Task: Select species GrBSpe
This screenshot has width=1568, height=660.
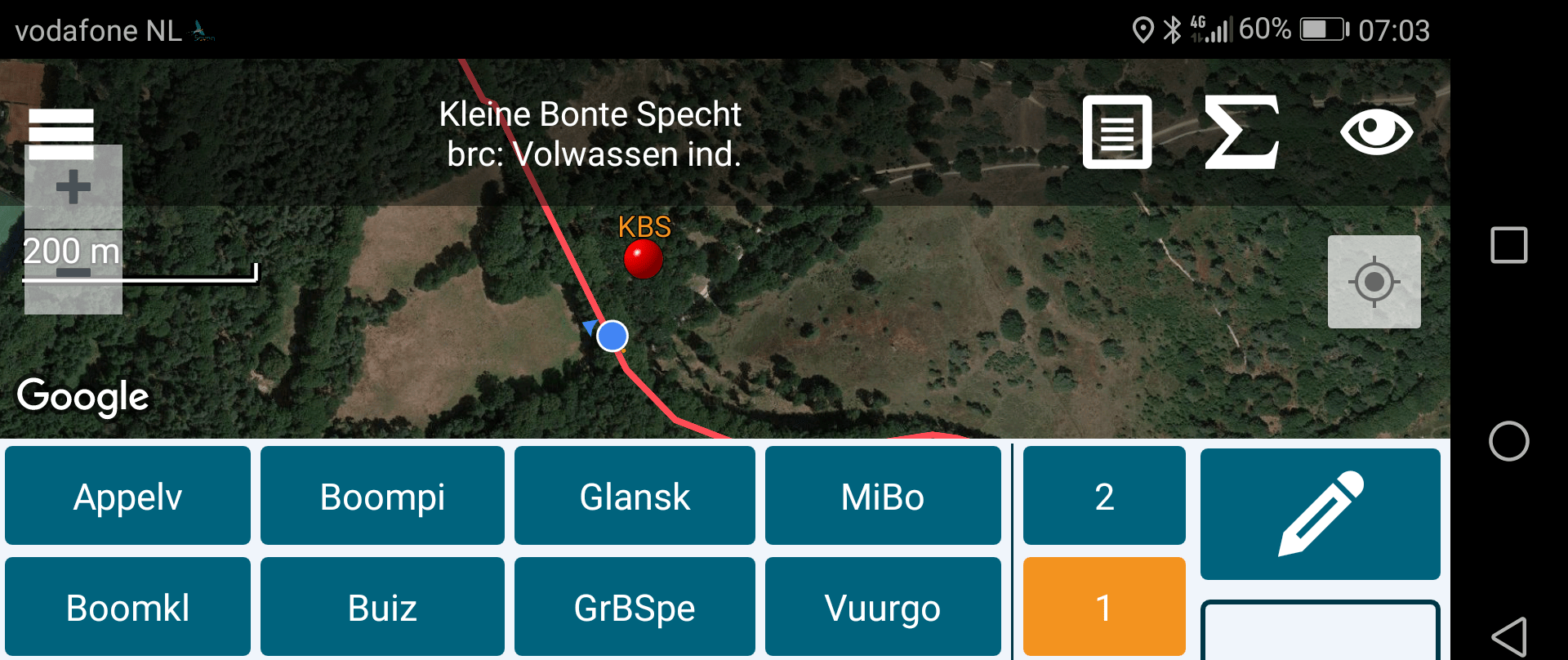Action: click(635, 607)
